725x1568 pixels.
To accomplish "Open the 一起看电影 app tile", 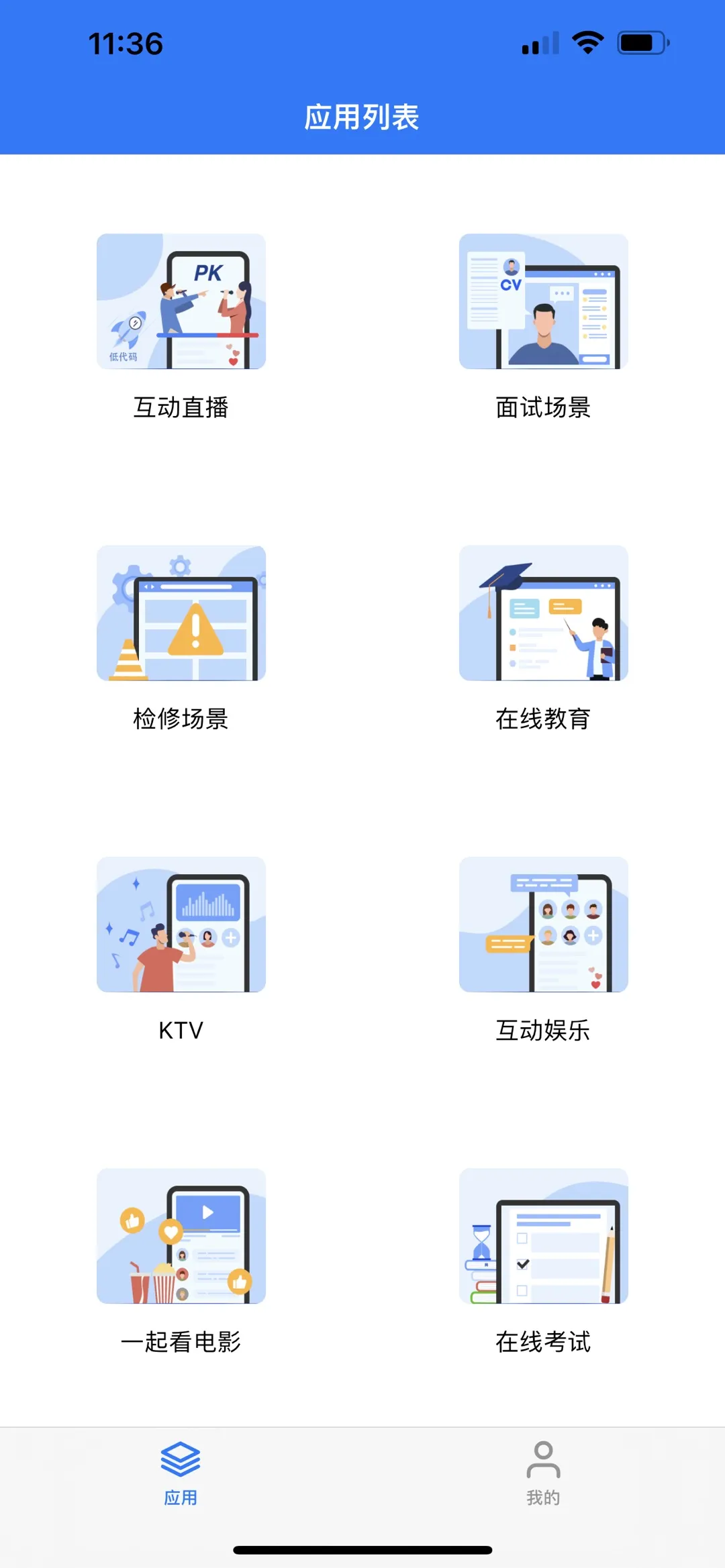I will pyautogui.click(x=181, y=1236).
